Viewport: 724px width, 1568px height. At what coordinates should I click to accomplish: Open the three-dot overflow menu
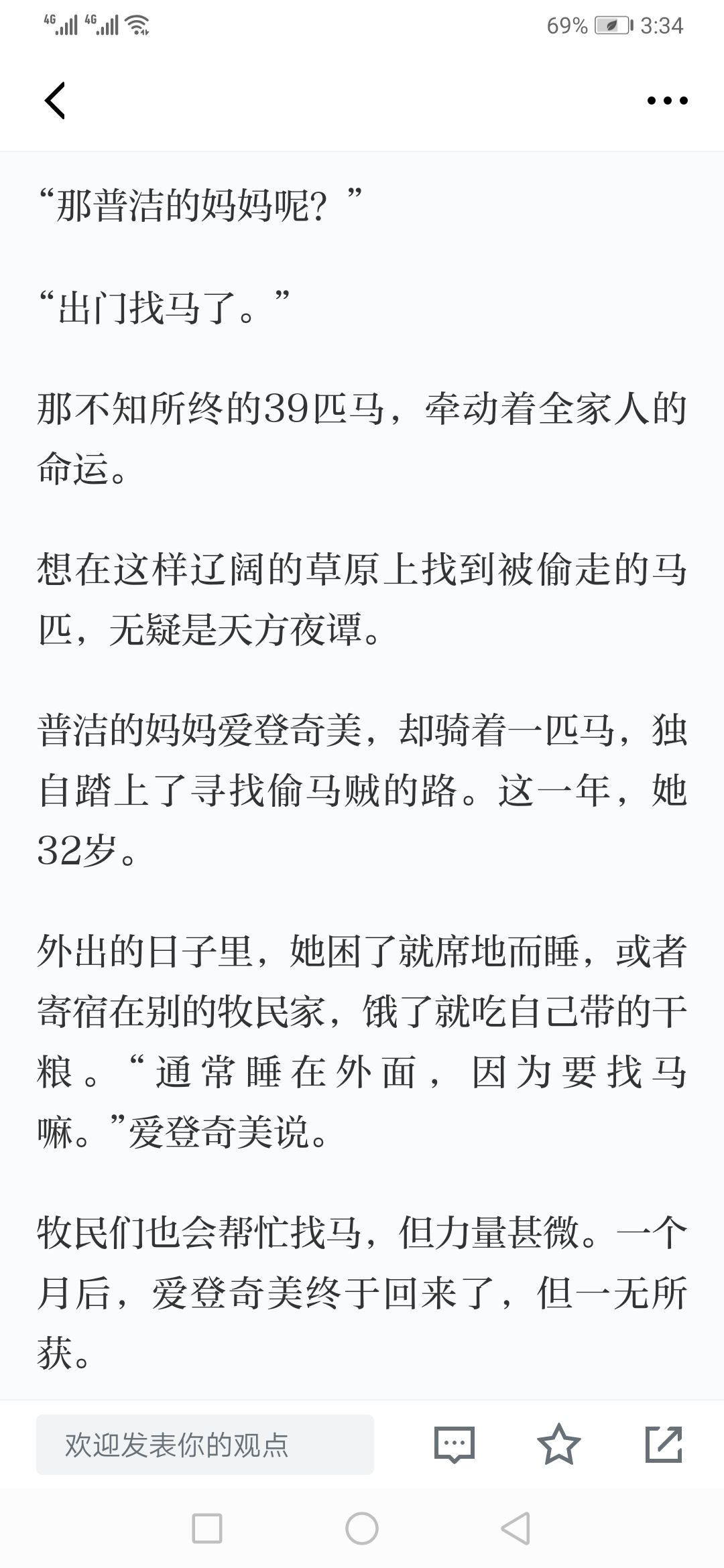click(667, 101)
